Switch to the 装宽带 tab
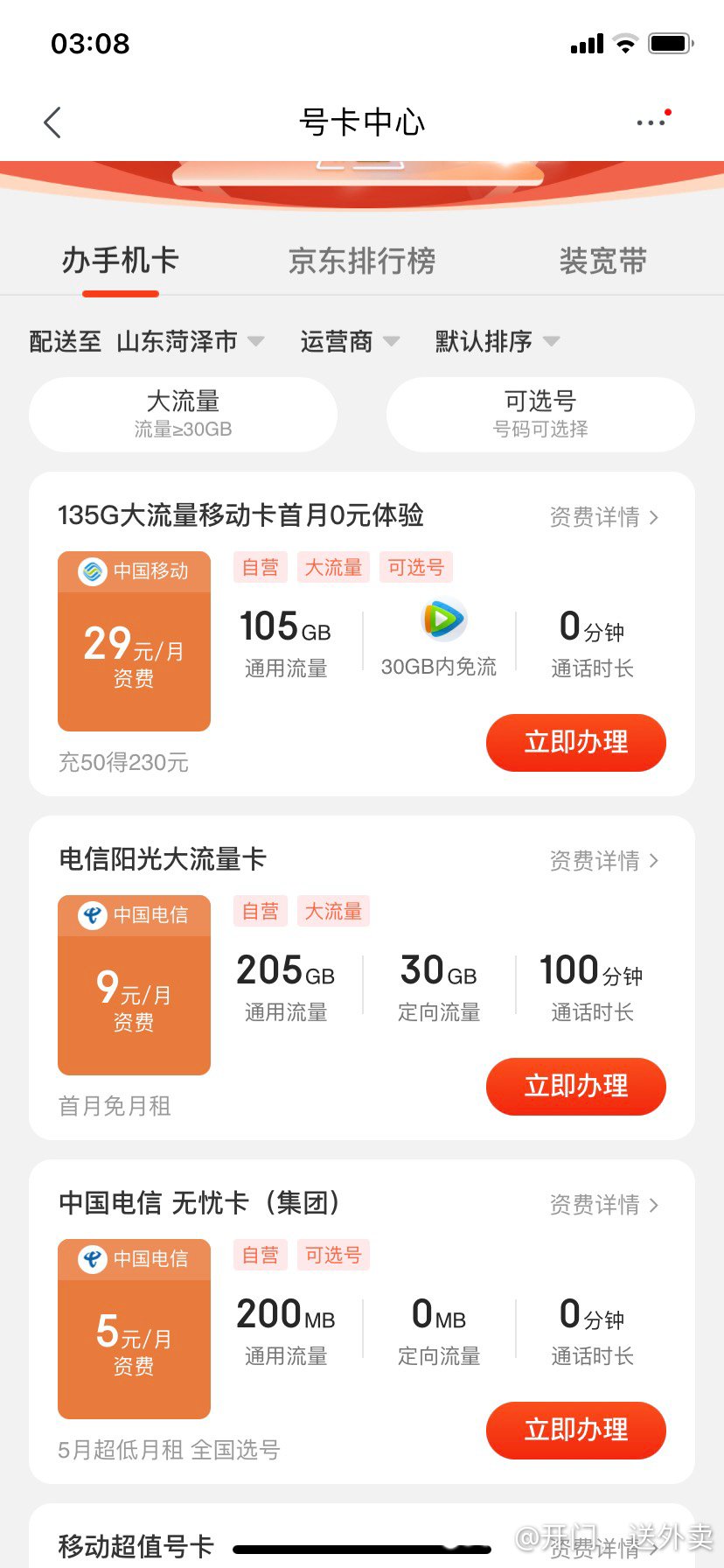The image size is (724, 1568). click(x=602, y=261)
